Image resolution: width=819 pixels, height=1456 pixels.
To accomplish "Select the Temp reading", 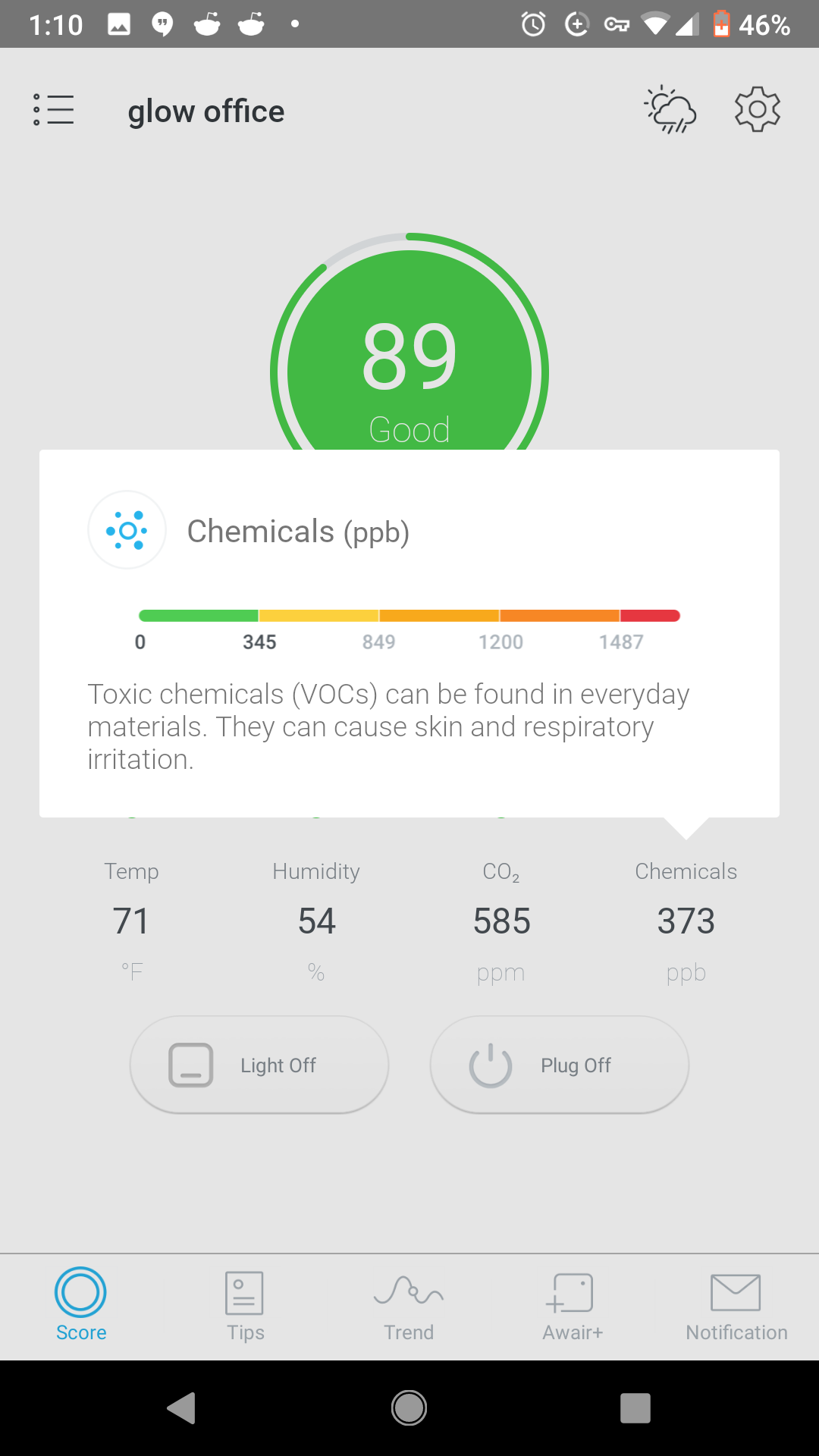I will click(131, 921).
